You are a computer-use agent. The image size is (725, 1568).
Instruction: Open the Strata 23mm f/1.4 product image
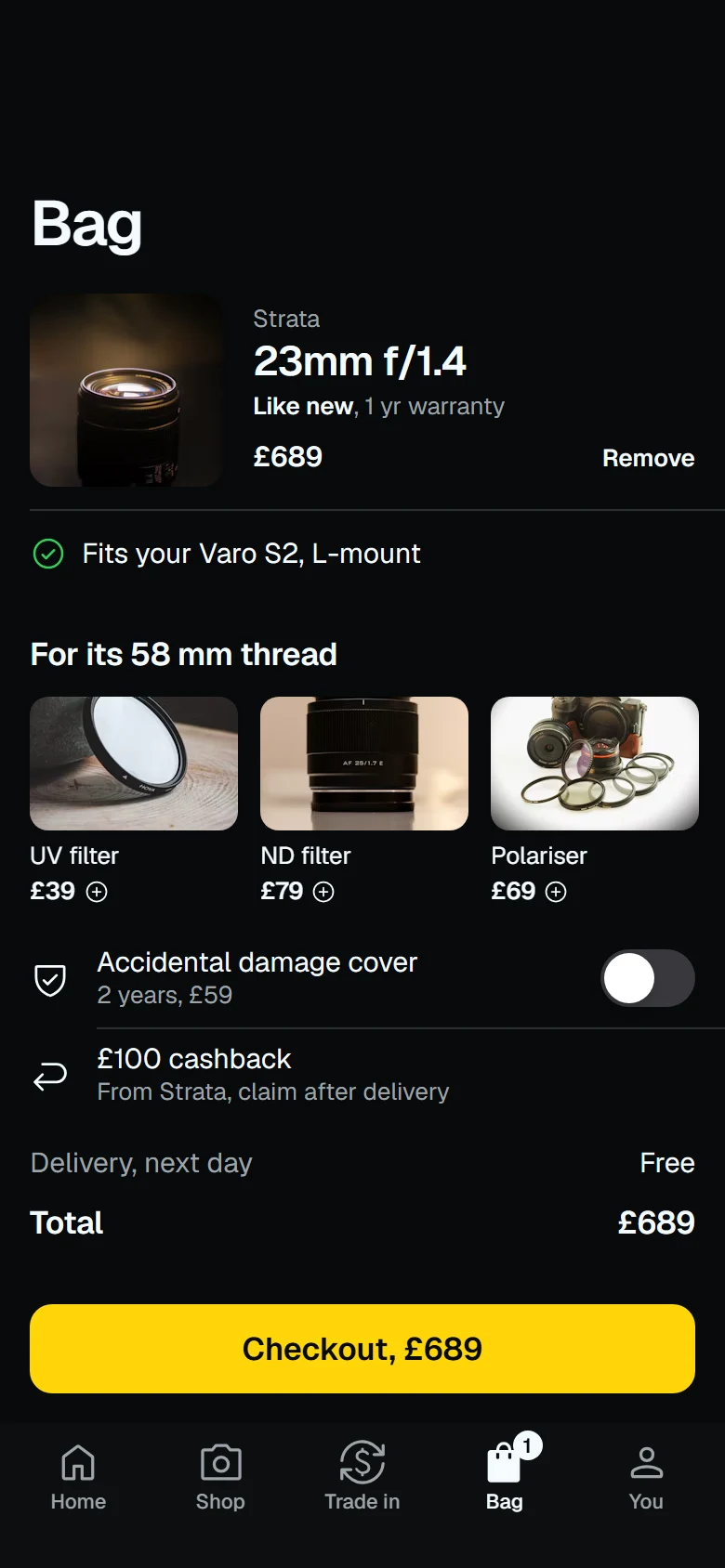[126, 390]
